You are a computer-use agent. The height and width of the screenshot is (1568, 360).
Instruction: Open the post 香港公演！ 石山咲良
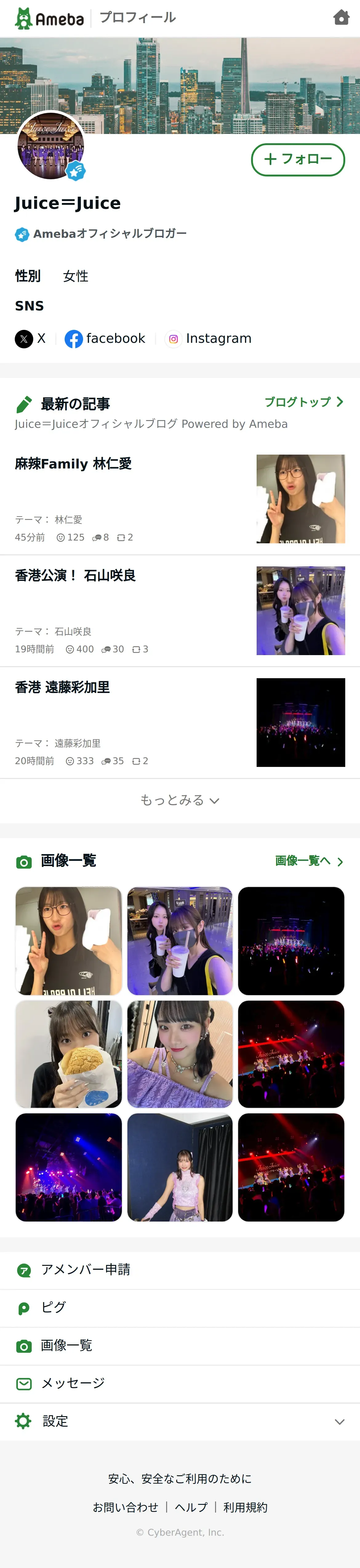75,576
